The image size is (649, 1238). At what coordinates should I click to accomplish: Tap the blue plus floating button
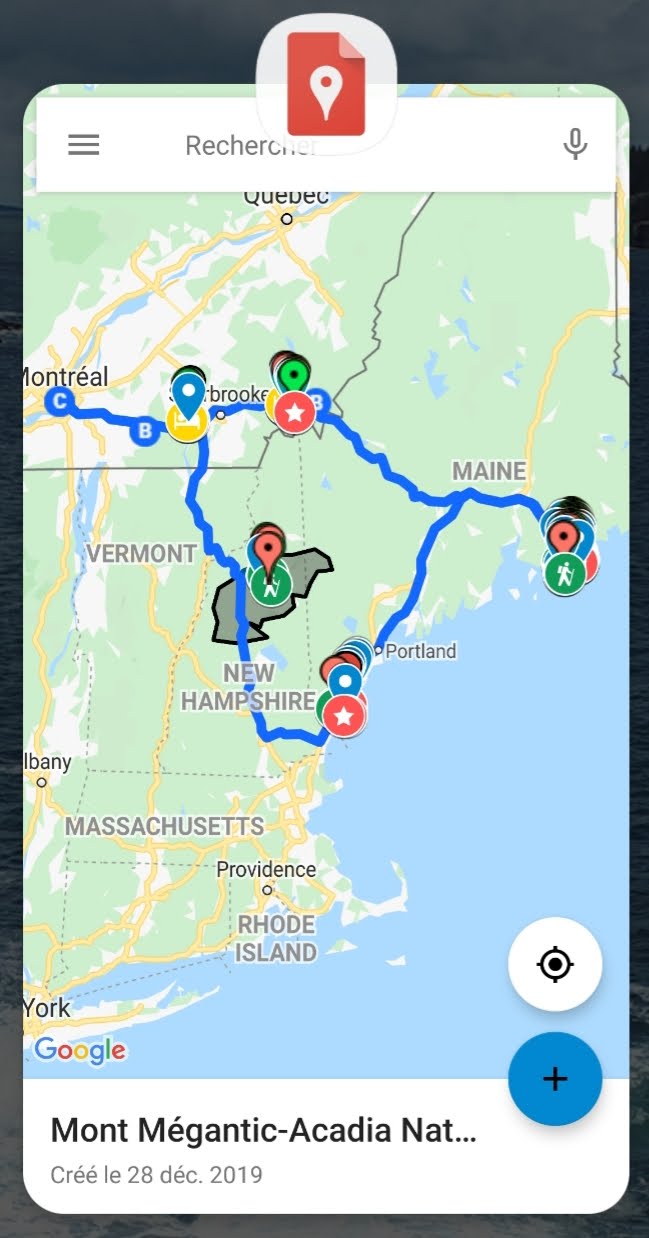coord(555,1079)
